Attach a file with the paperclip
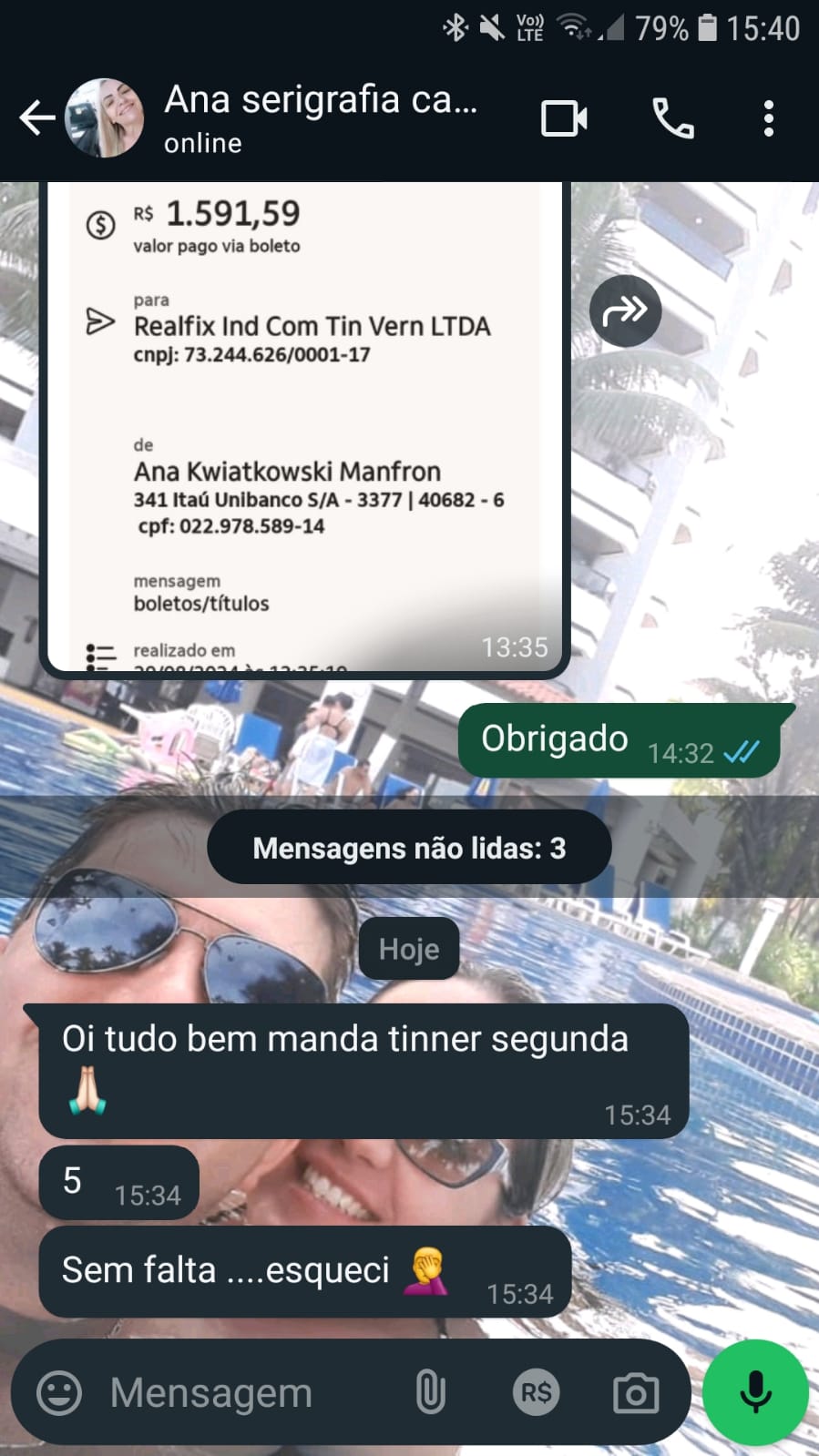819x1456 pixels. [x=430, y=1393]
